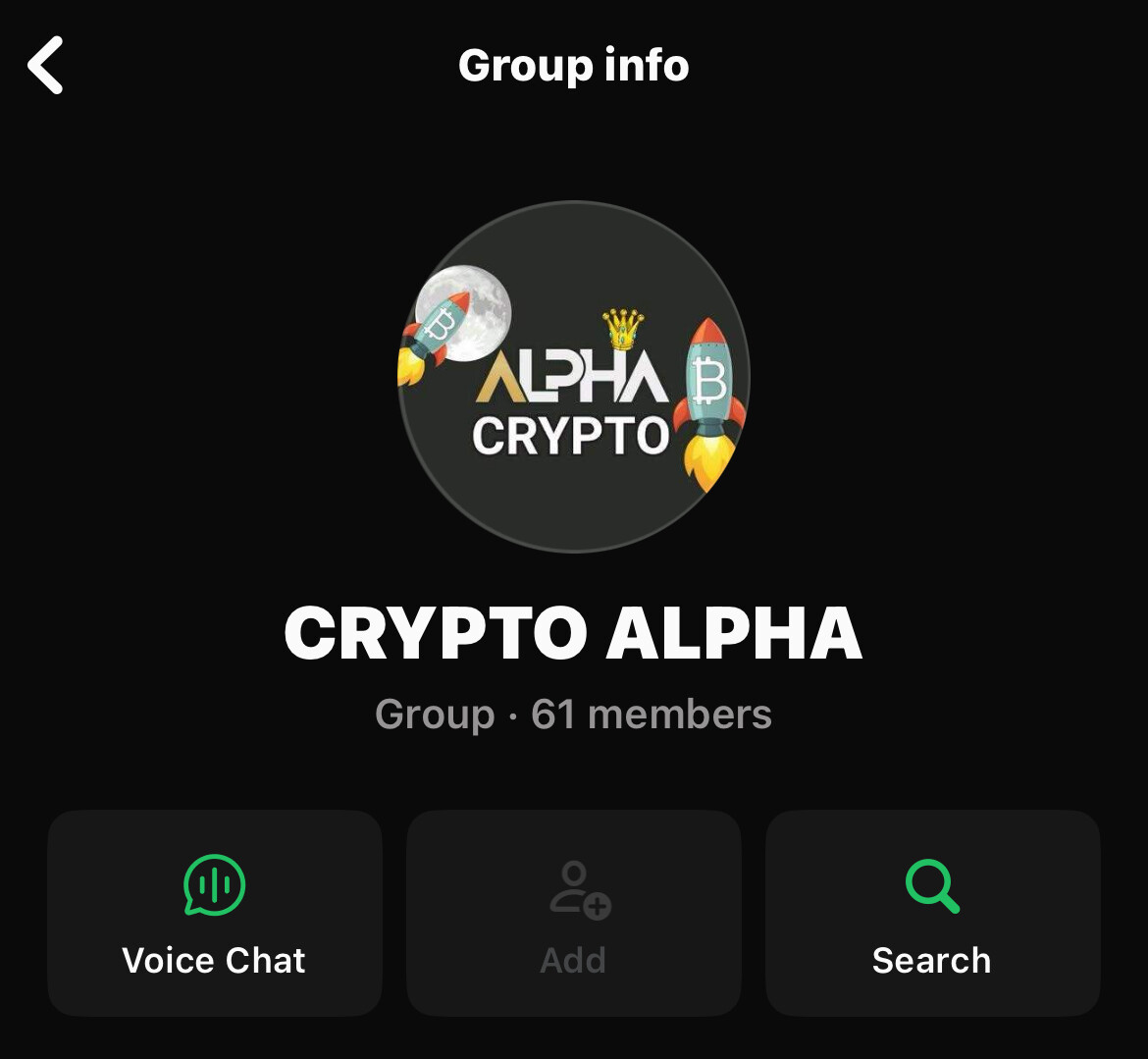Search within the group
Viewport: 1148px width, 1059px height.
click(x=932, y=913)
